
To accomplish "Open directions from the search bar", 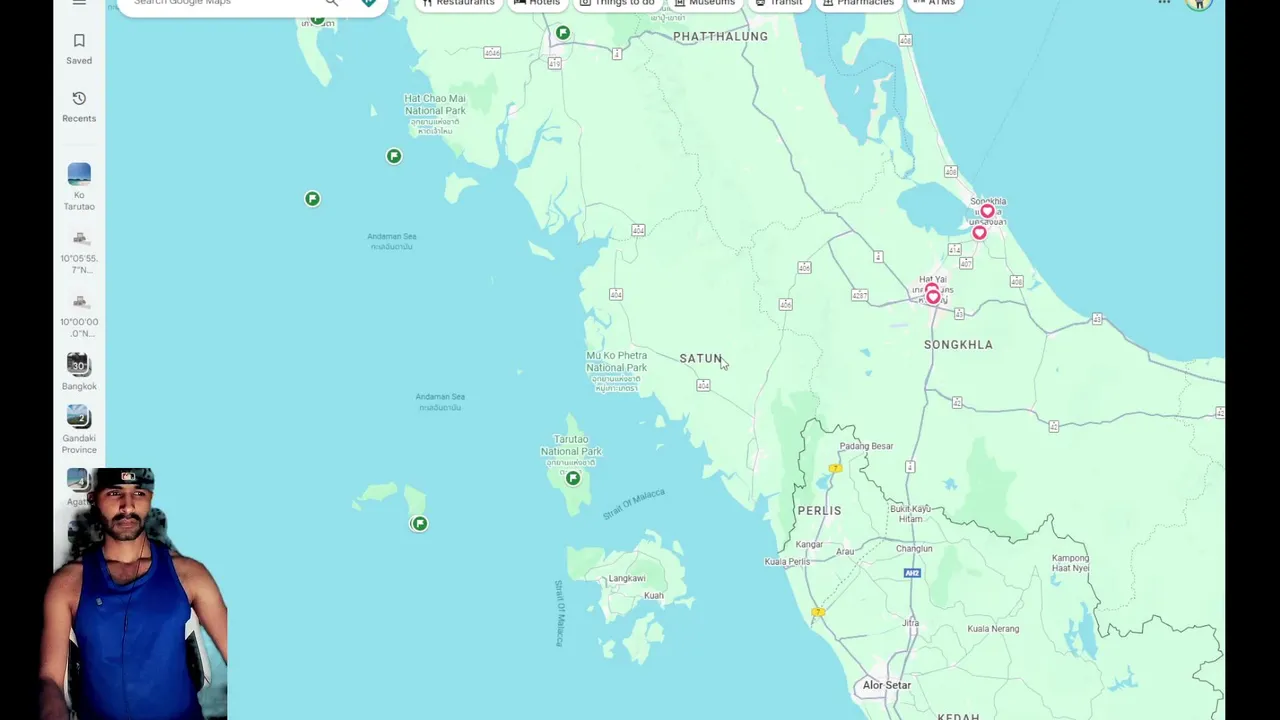I will [x=369, y=3].
